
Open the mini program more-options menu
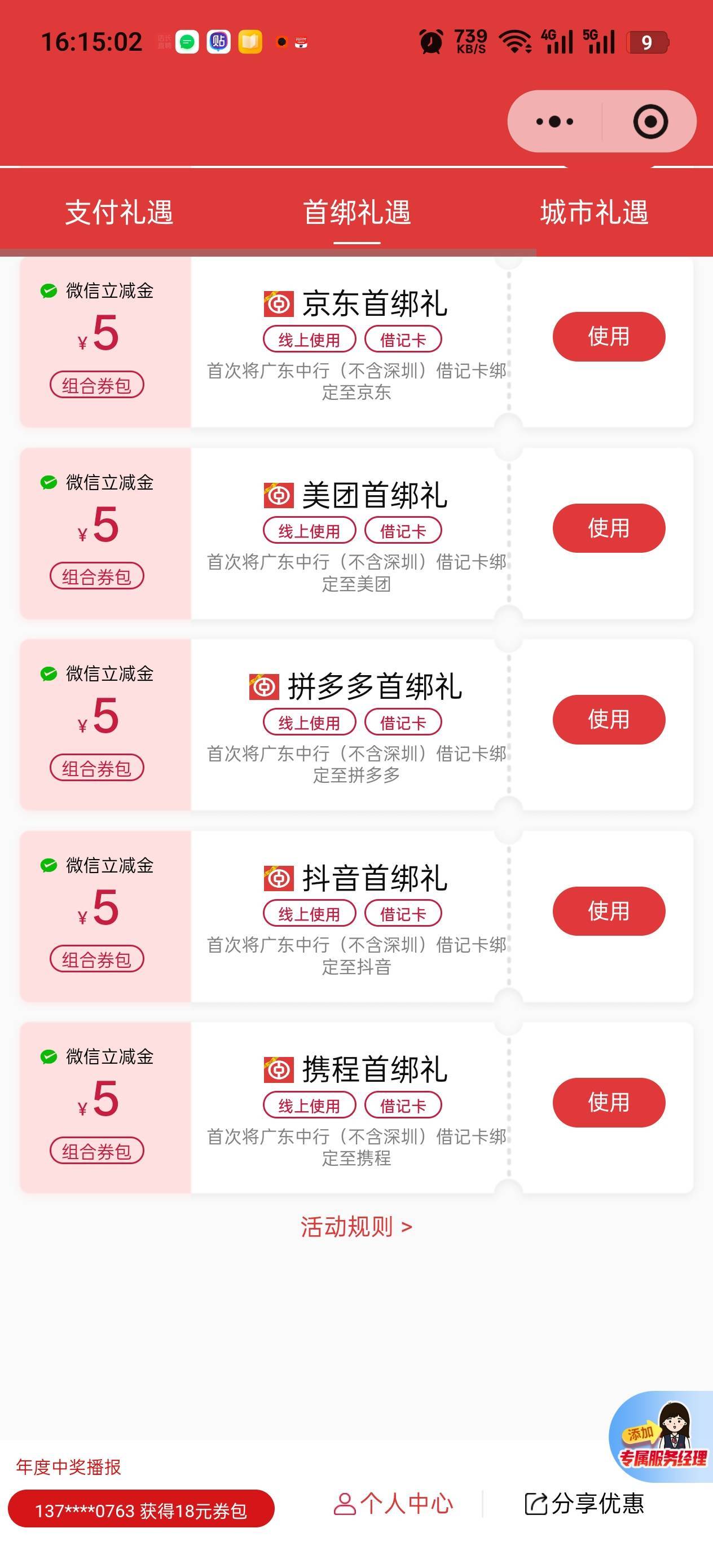click(x=554, y=122)
